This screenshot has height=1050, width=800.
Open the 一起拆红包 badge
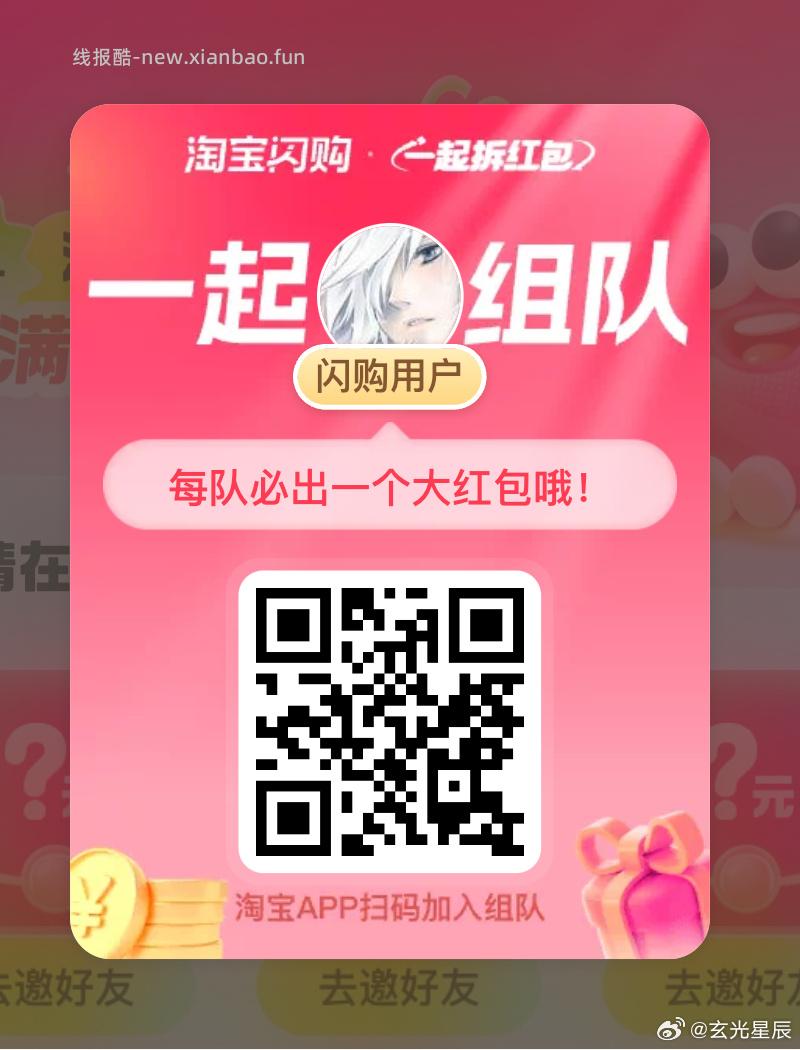pyautogui.click(x=495, y=155)
